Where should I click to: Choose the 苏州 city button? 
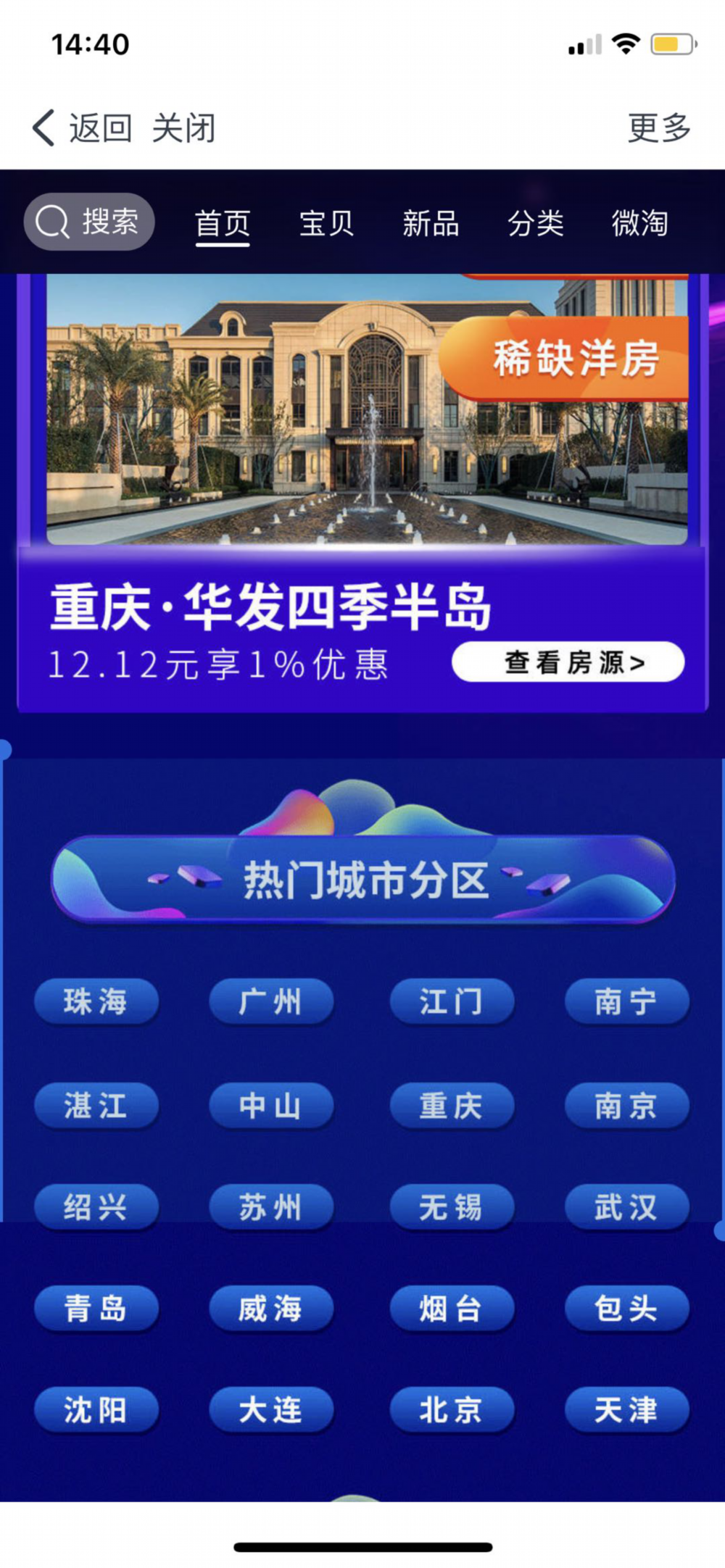[270, 1207]
